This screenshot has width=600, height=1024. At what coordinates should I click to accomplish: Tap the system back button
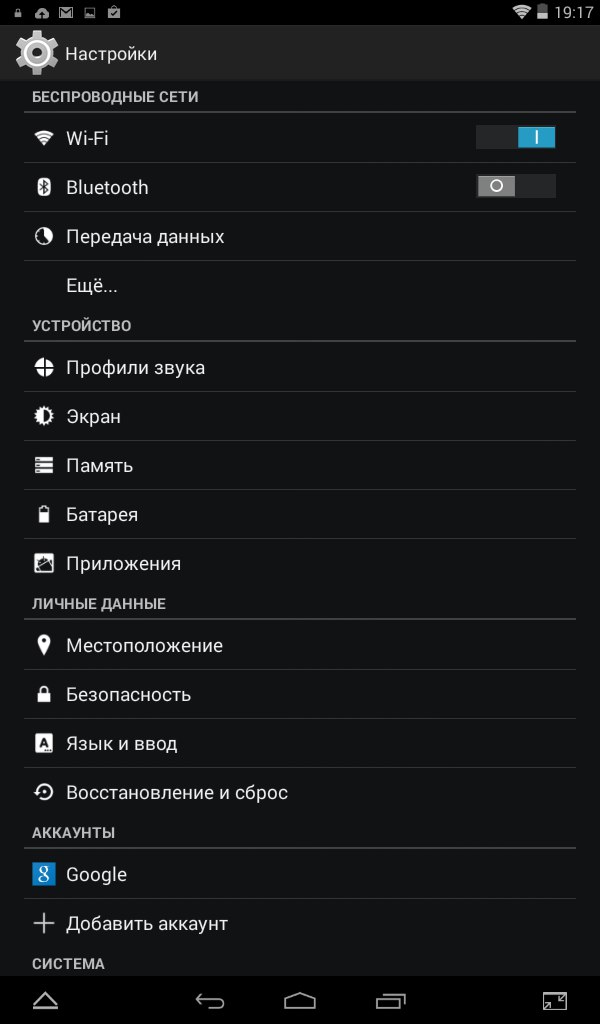pyautogui.click(x=210, y=1000)
